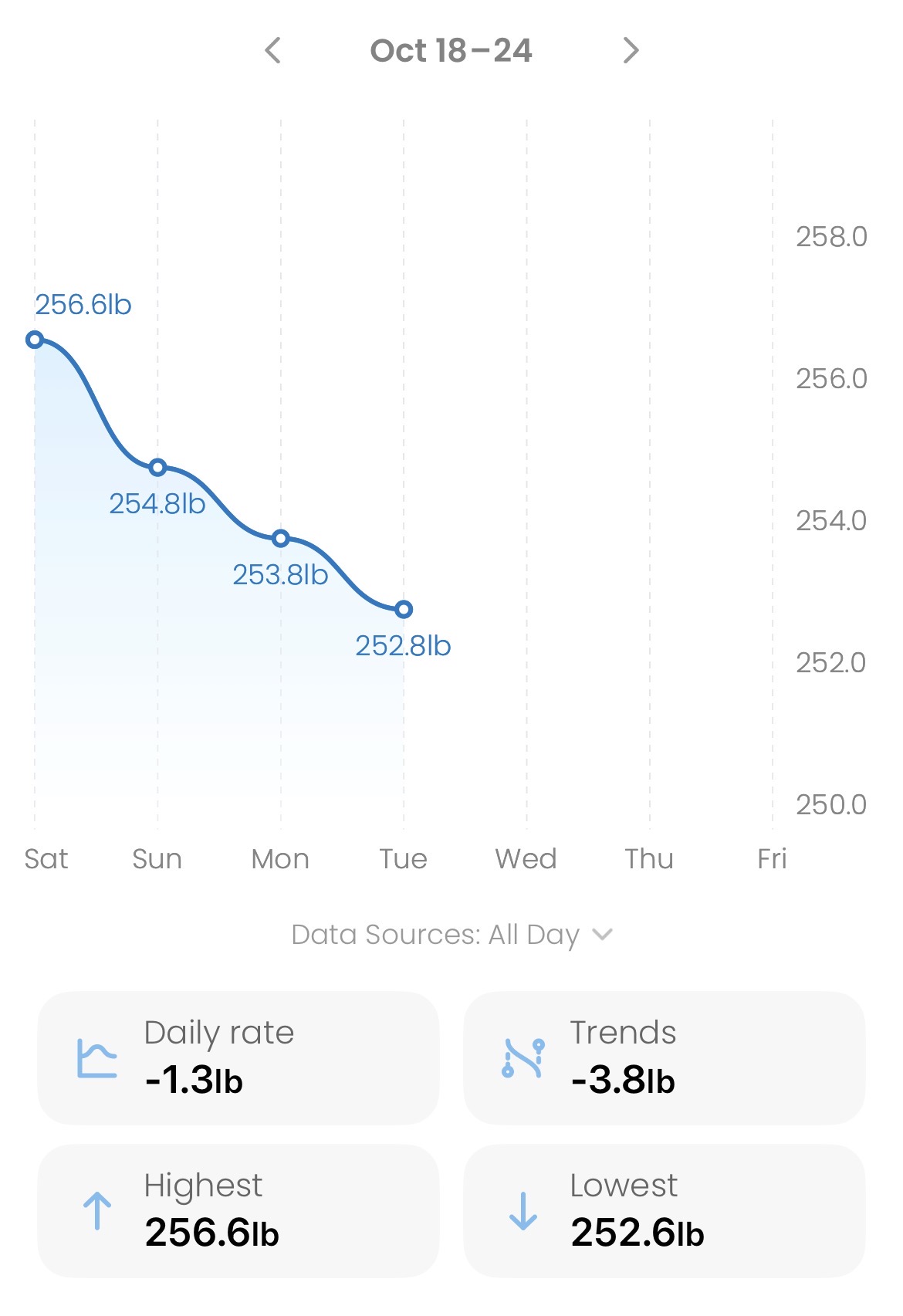Go to the next week
Viewport: 903px width, 1316px height.
(631, 51)
